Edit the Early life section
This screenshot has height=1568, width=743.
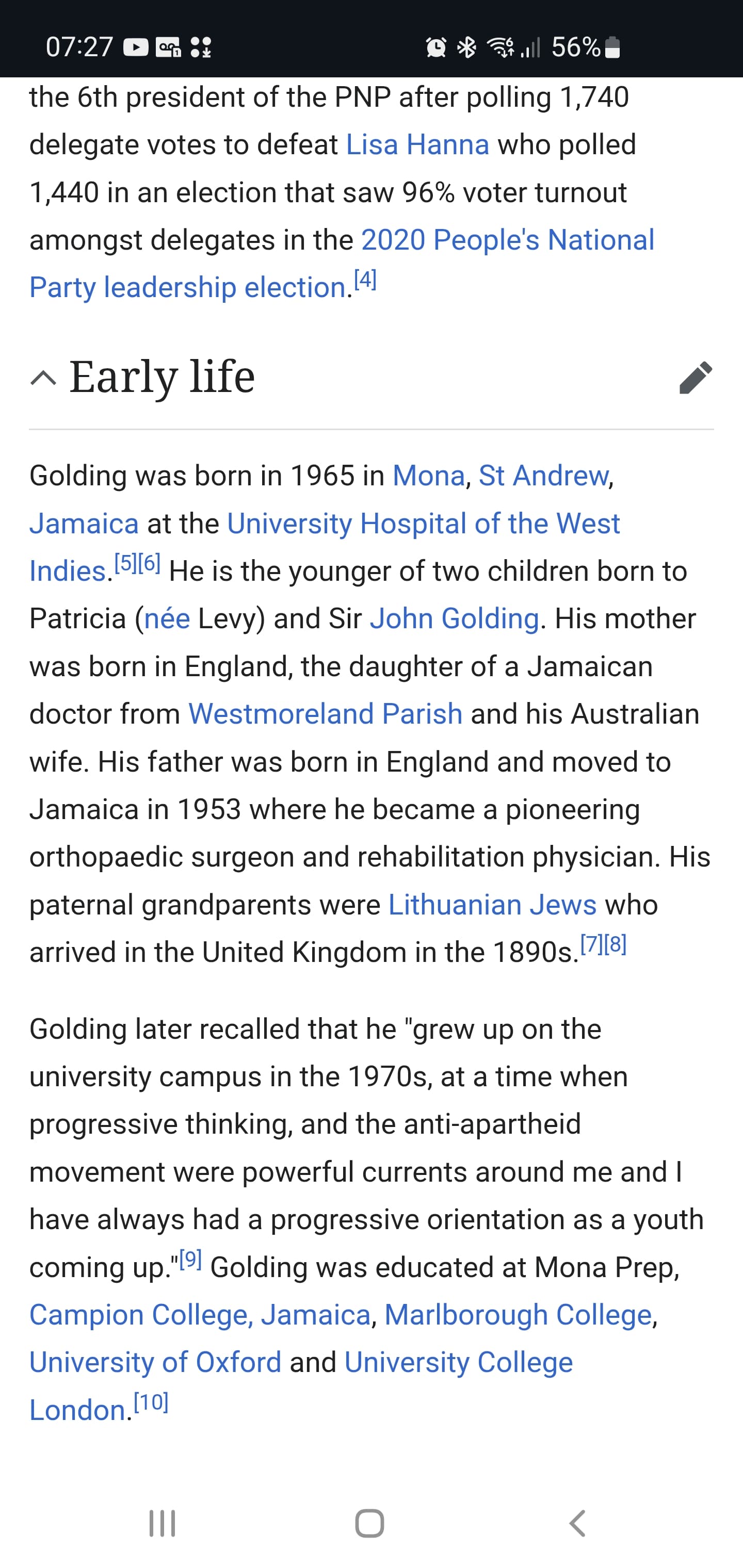[x=695, y=378]
